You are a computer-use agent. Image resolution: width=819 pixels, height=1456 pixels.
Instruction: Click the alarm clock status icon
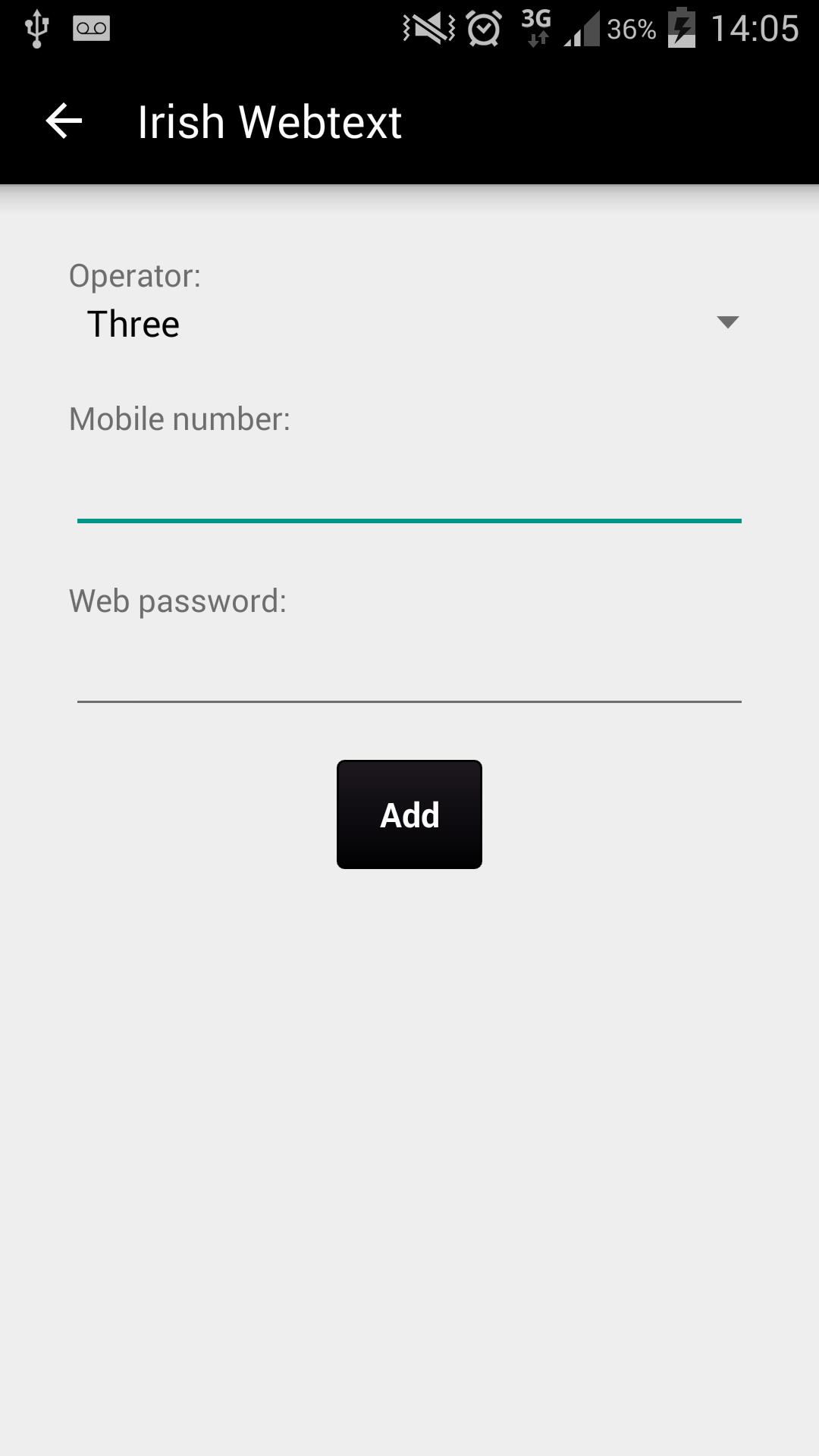(484, 27)
